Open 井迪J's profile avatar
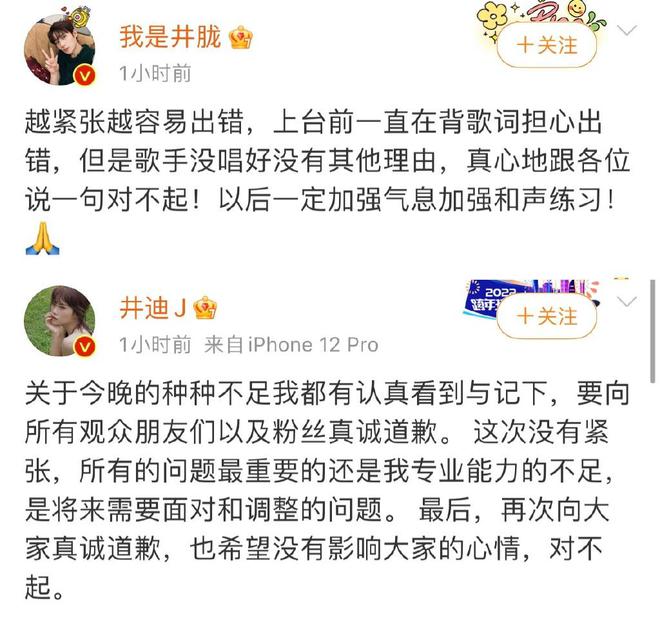 pos(59,321)
